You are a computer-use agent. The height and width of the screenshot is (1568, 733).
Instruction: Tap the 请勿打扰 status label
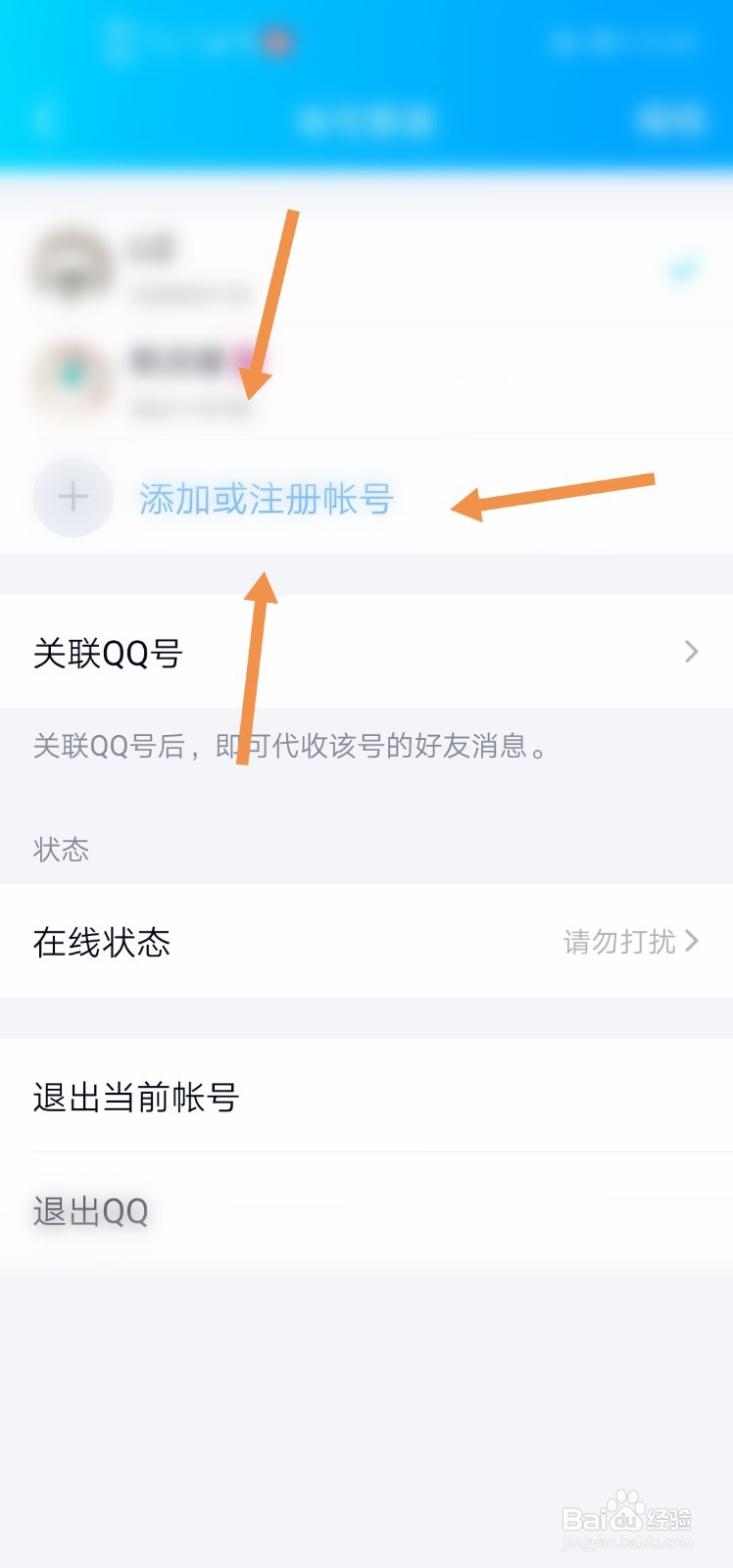point(617,943)
